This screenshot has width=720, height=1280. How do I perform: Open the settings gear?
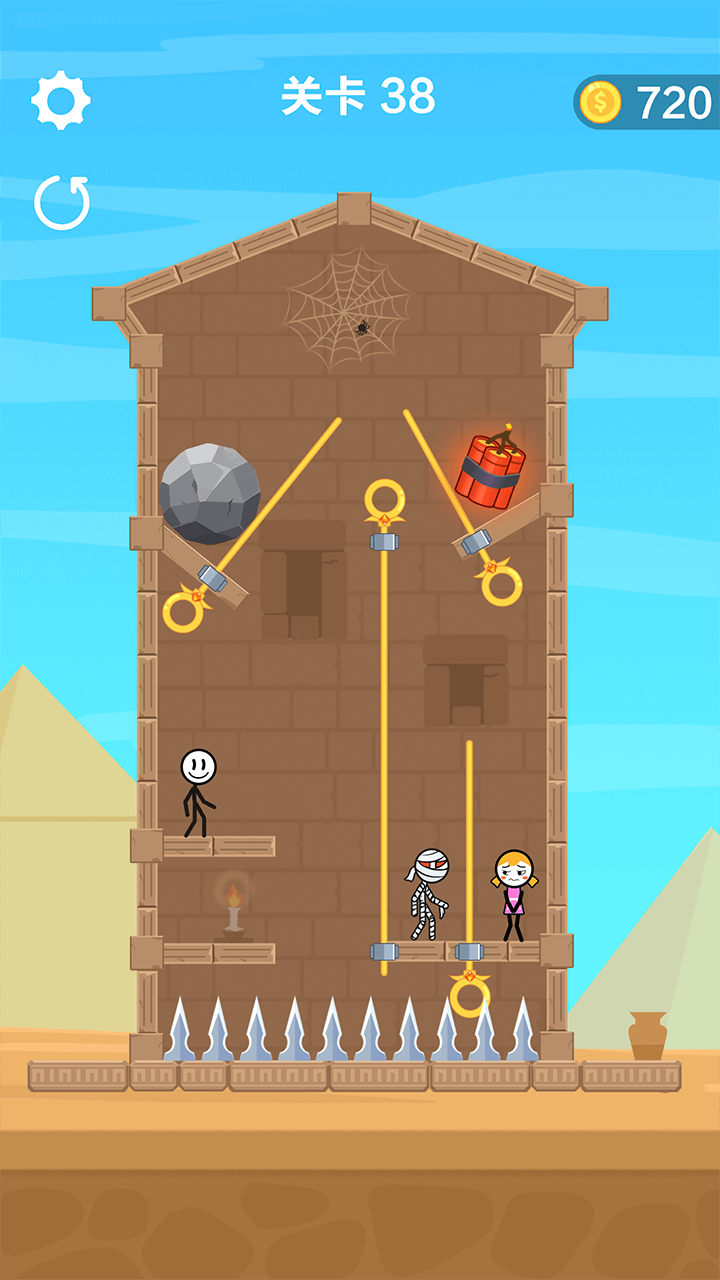tap(61, 101)
